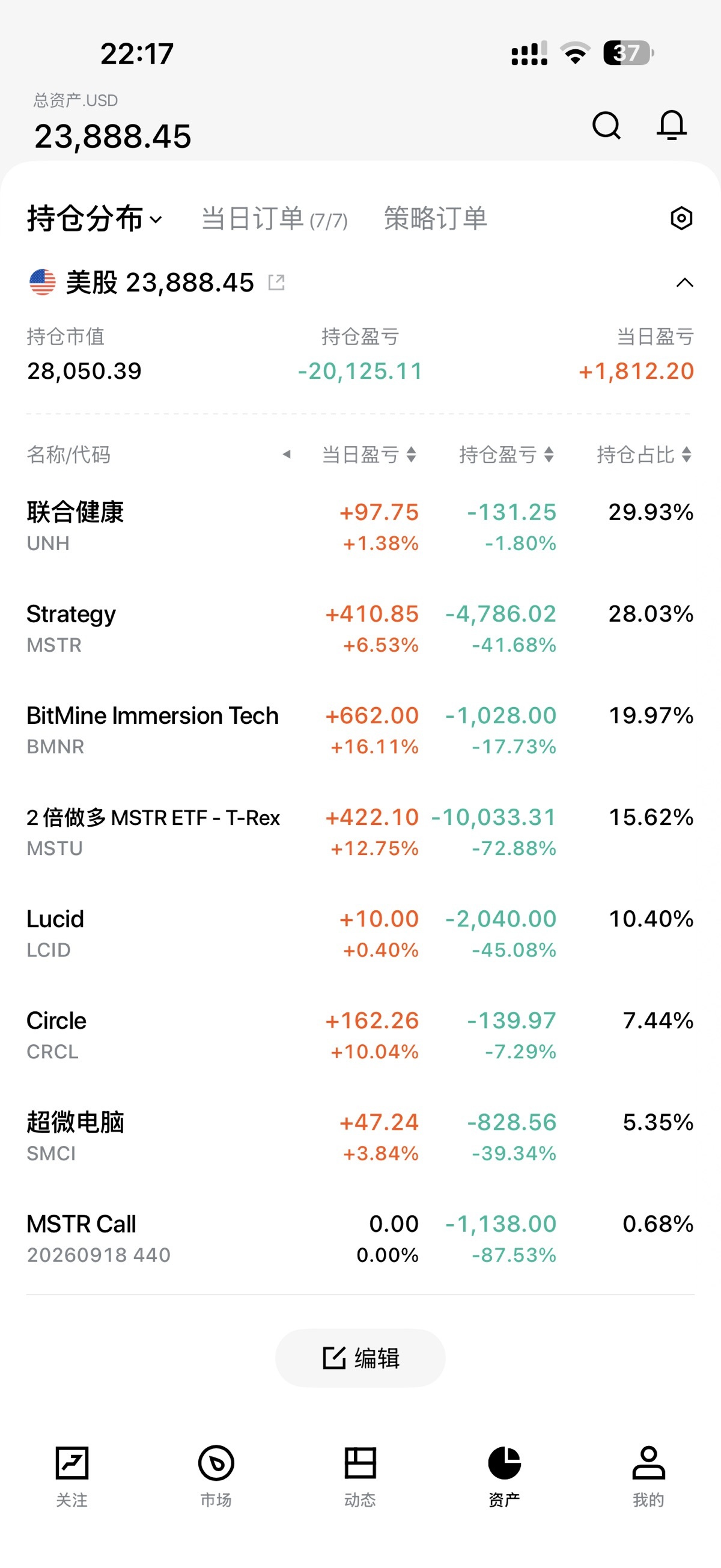Open the share icon beside 美股 total

click(276, 283)
